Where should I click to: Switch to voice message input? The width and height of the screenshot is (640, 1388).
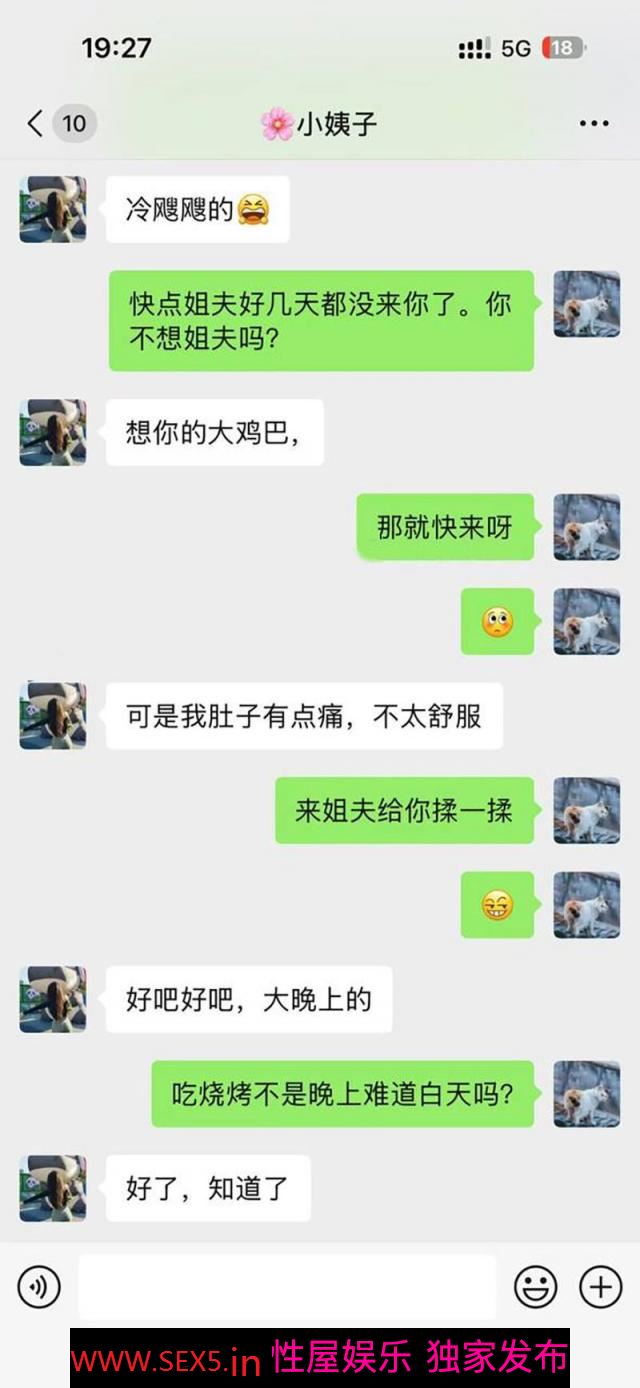(x=39, y=1287)
